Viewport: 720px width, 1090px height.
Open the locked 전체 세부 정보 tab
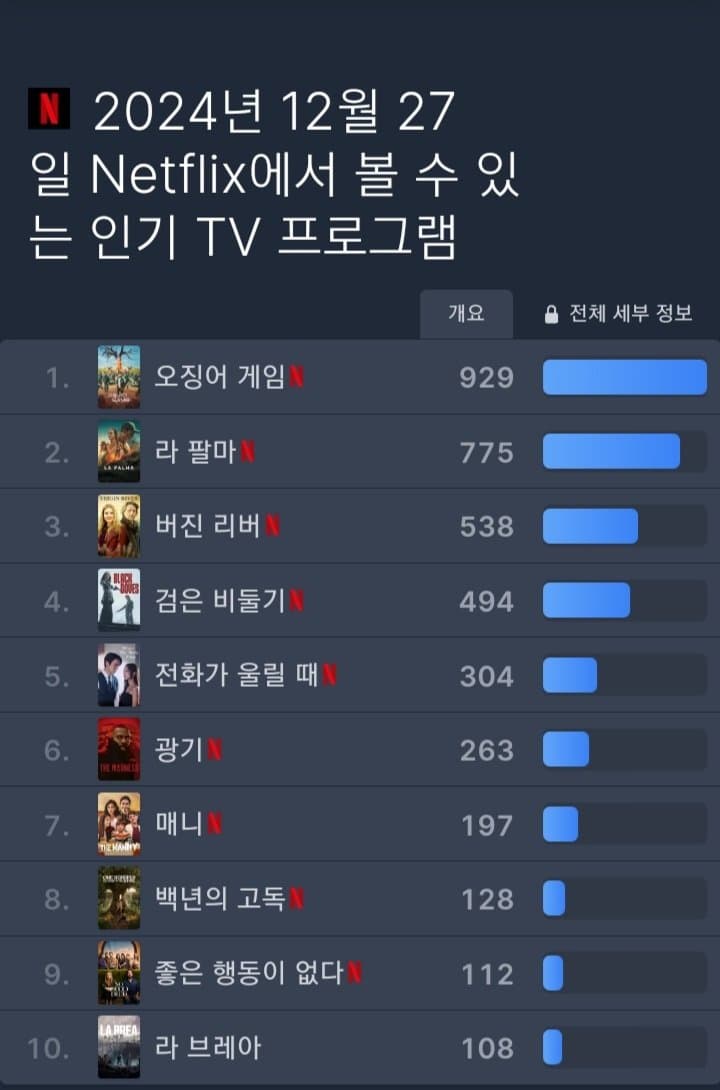tap(618, 314)
